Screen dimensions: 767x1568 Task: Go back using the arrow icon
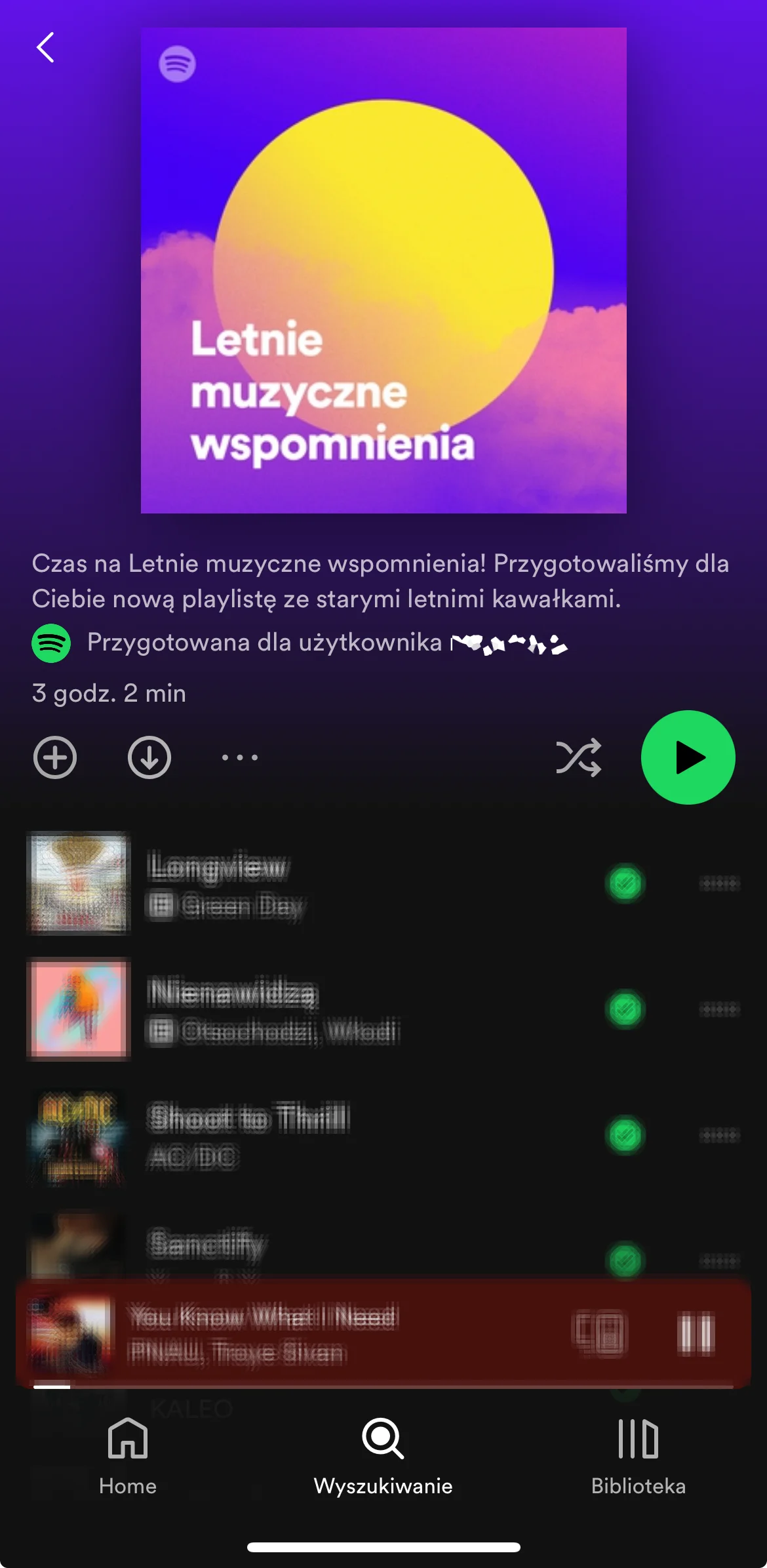tap(45, 48)
